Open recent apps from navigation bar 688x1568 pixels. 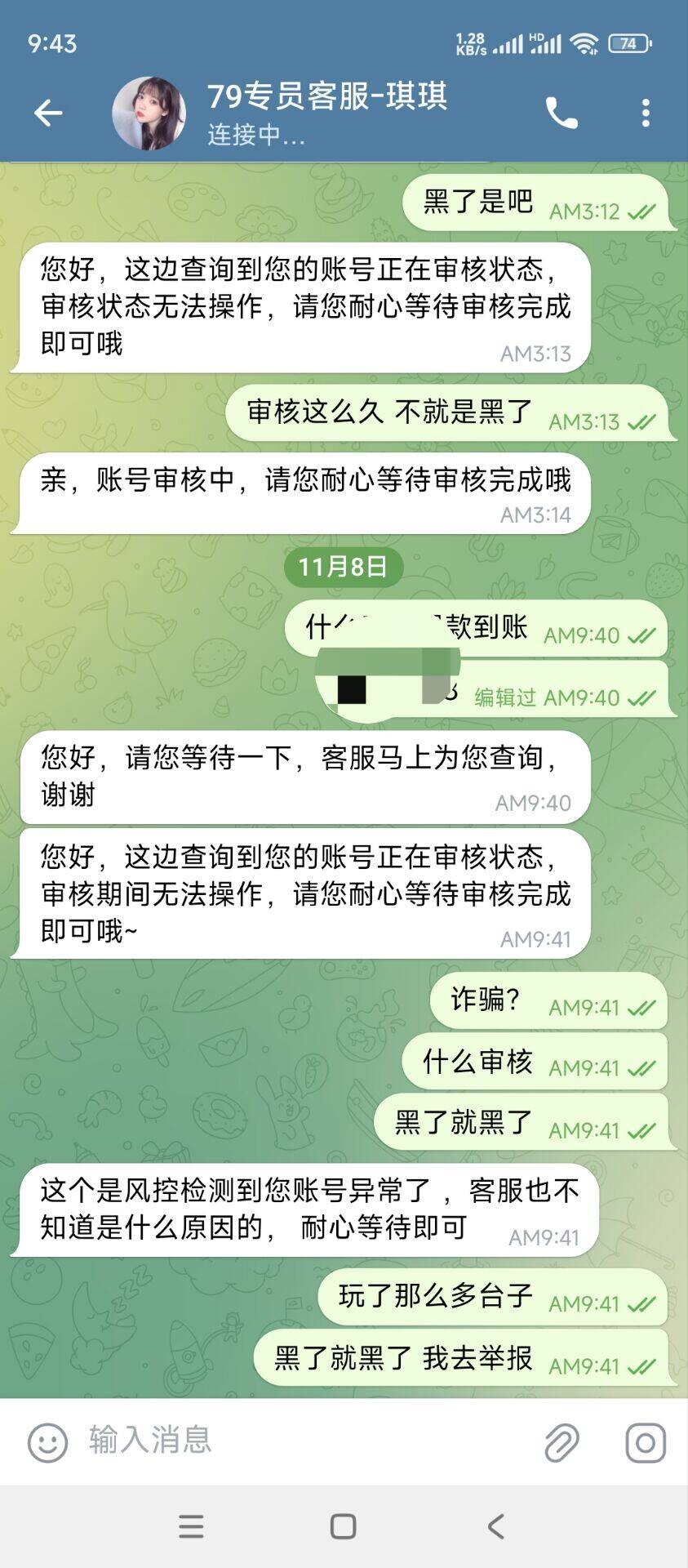coord(191,1526)
